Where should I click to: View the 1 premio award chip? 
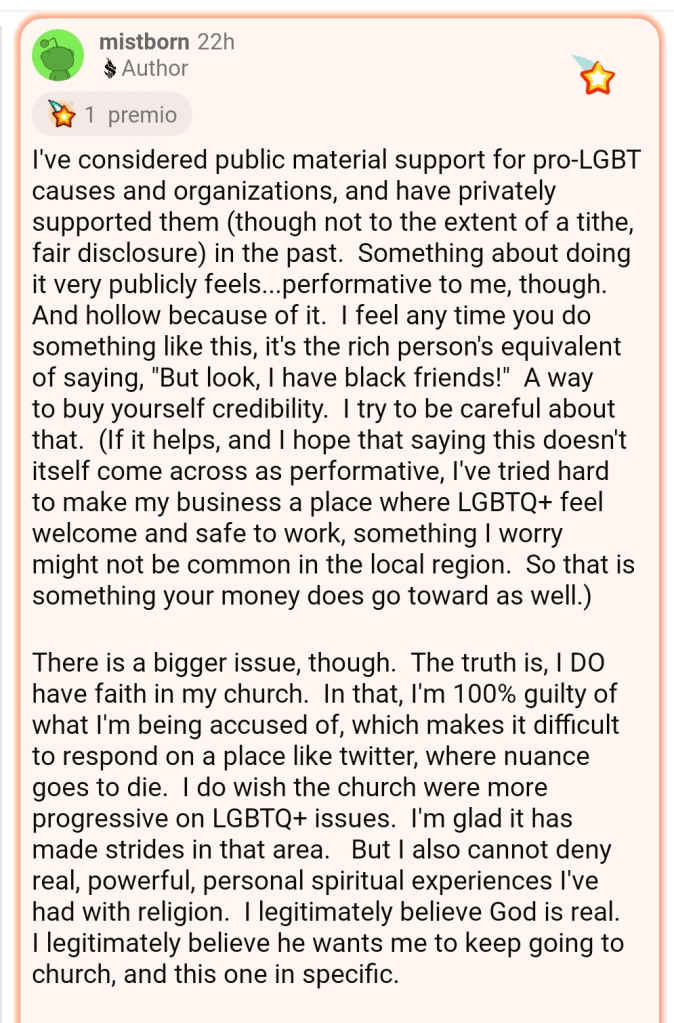point(111,115)
